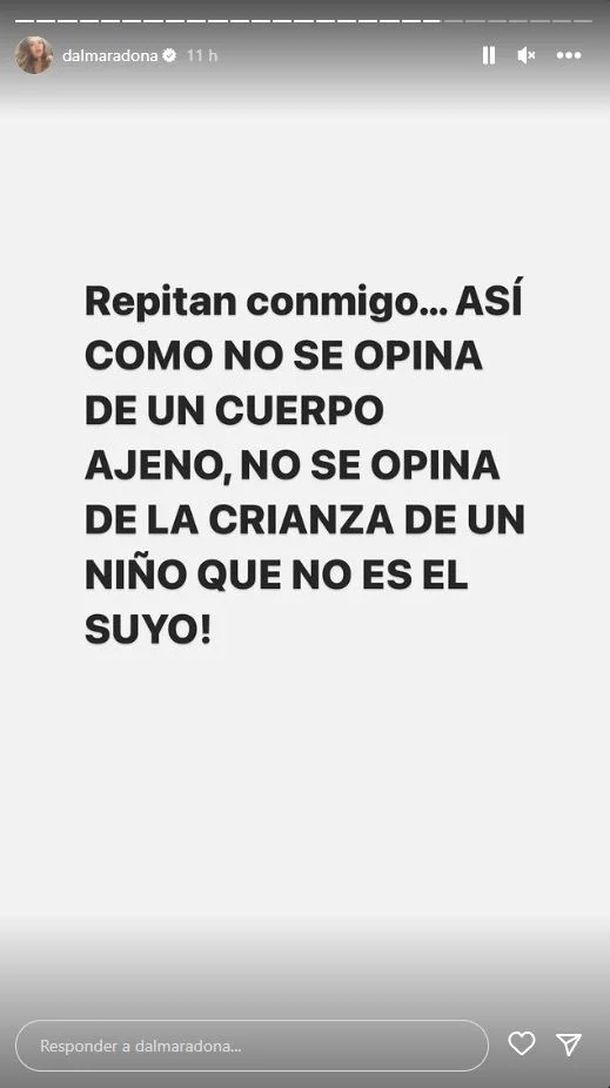Unmute the story sound
The image size is (610, 1088).
pos(526,56)
